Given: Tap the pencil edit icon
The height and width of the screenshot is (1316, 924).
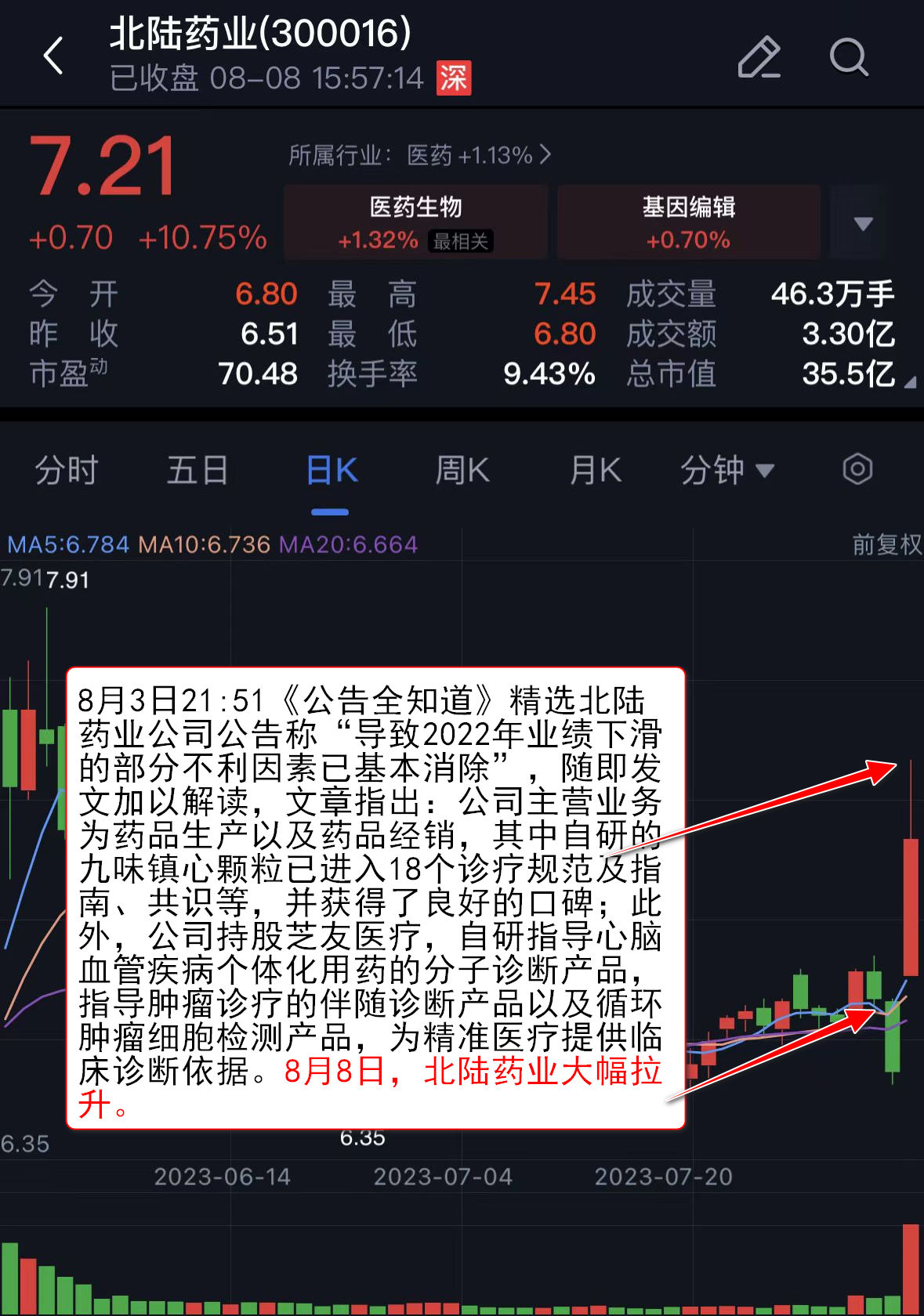Looking at the screenshot, I should coord(759,57).
